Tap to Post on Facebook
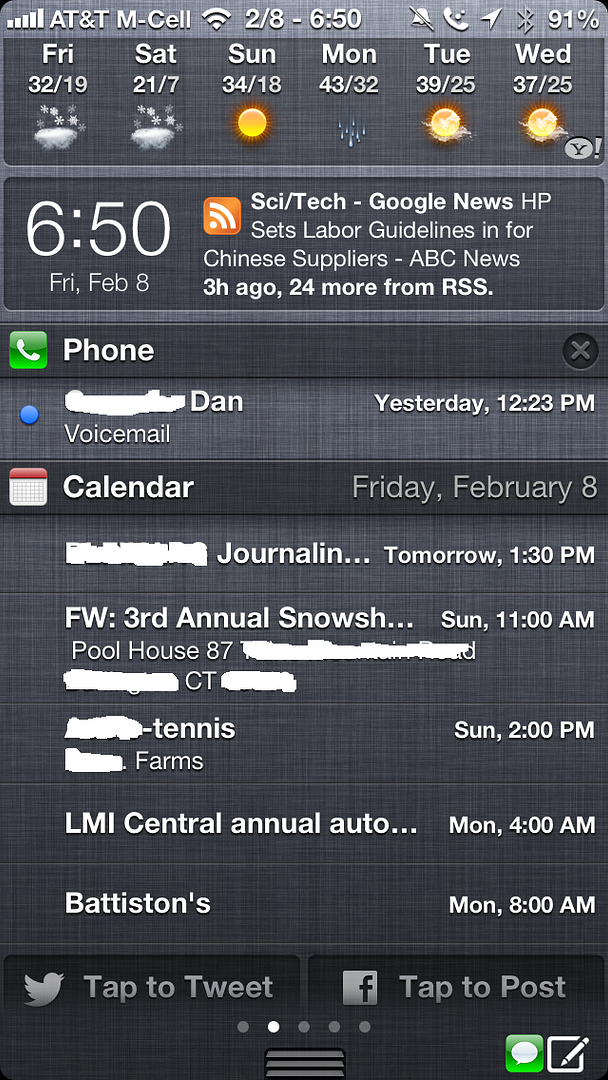Screen dimensions: 608x1080 tap(457, 988)
